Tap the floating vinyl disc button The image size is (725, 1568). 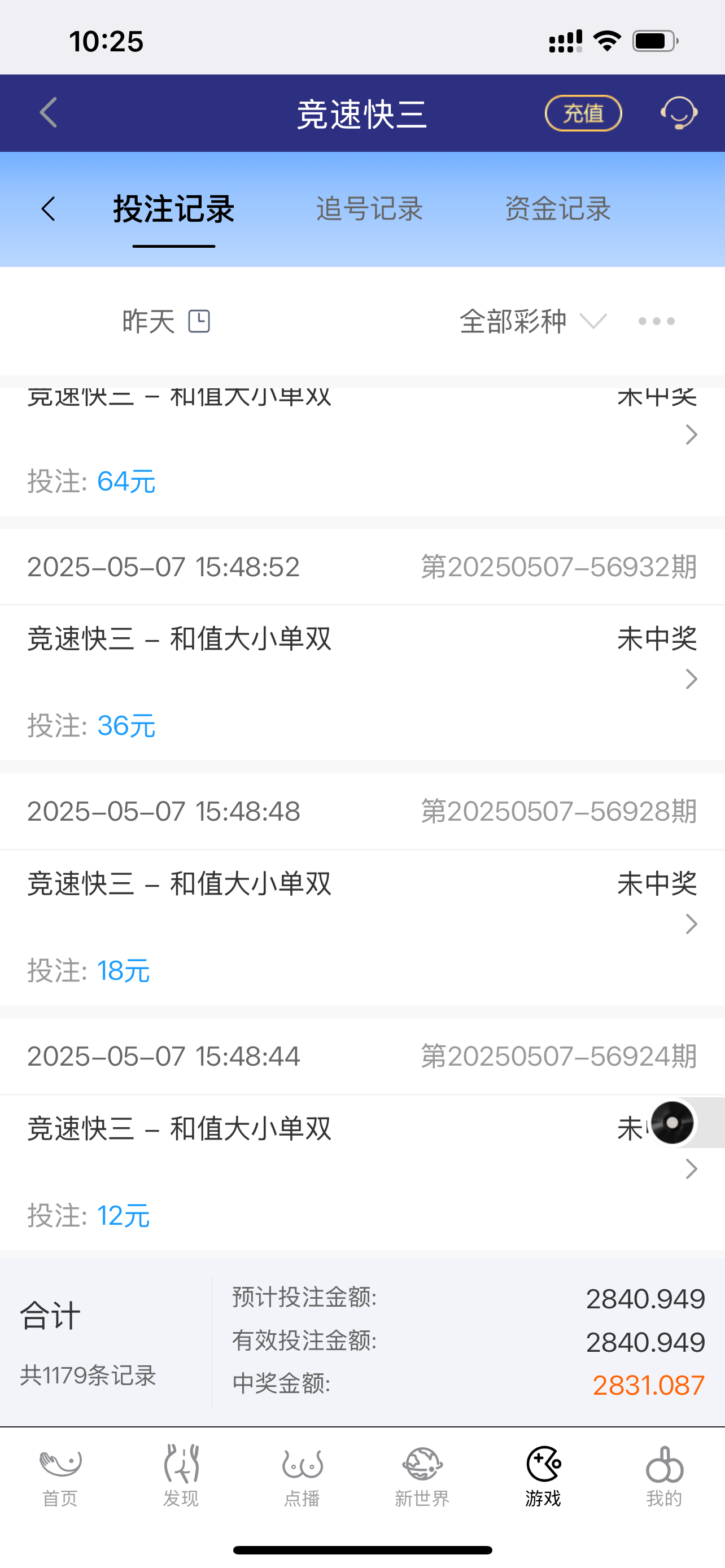tap(672, 1123)
